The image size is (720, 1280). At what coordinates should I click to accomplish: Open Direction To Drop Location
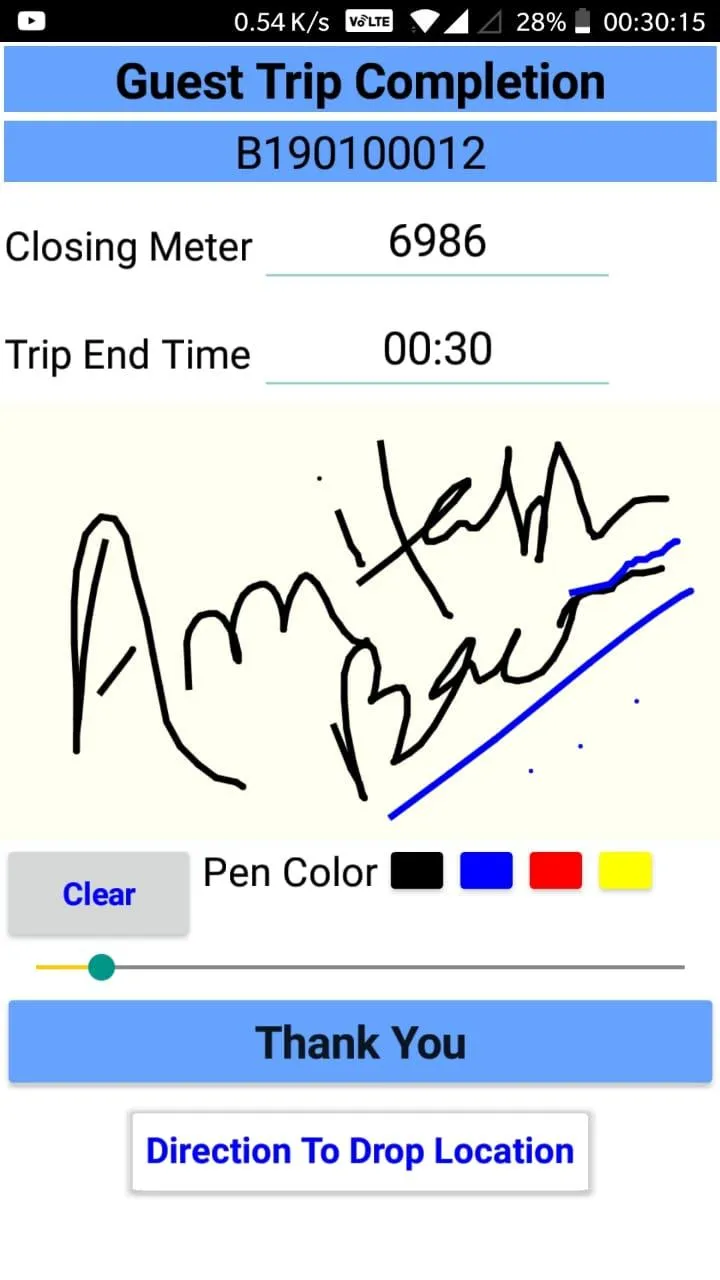360,1151
